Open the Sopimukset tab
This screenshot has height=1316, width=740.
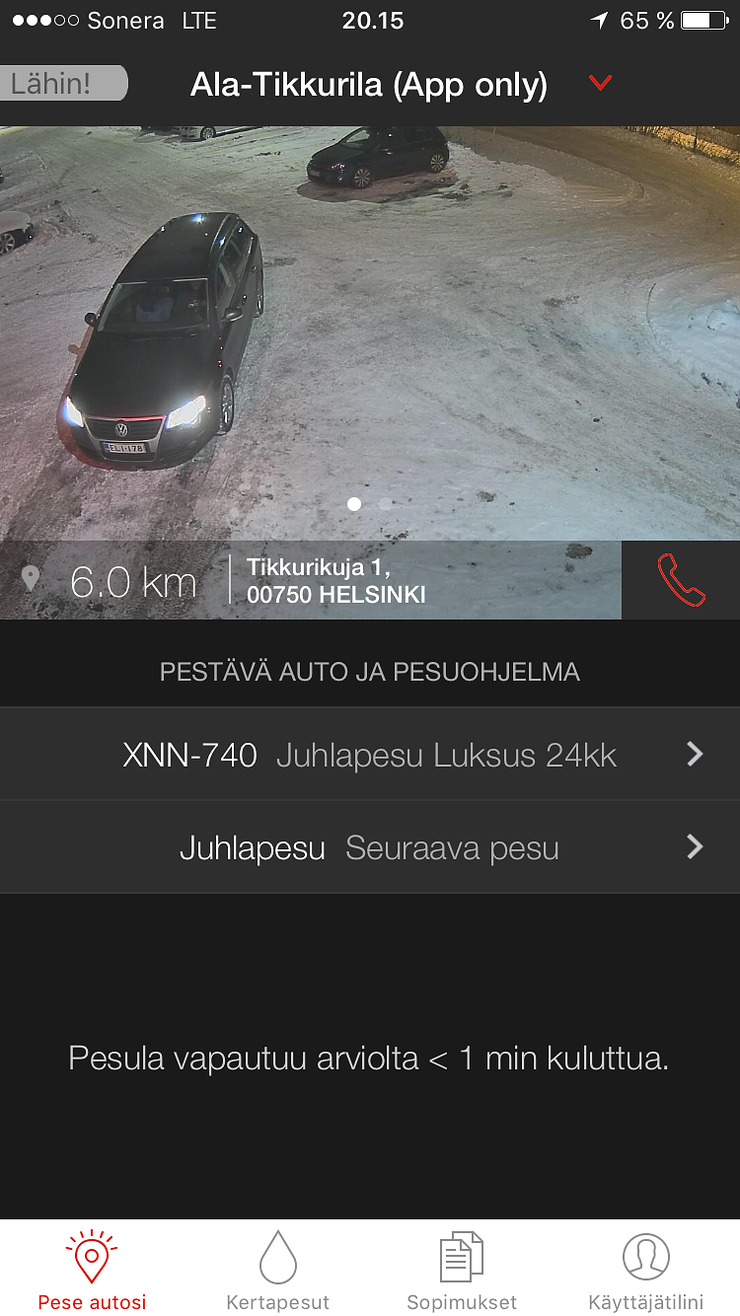pyautogui.click(x=462, y=1270)
